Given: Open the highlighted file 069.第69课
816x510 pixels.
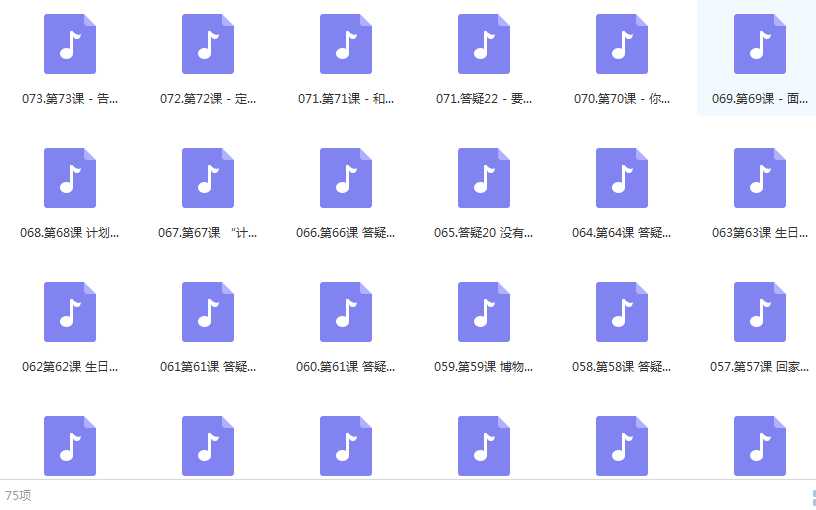Looking at the screenshot, I should 760,45.
